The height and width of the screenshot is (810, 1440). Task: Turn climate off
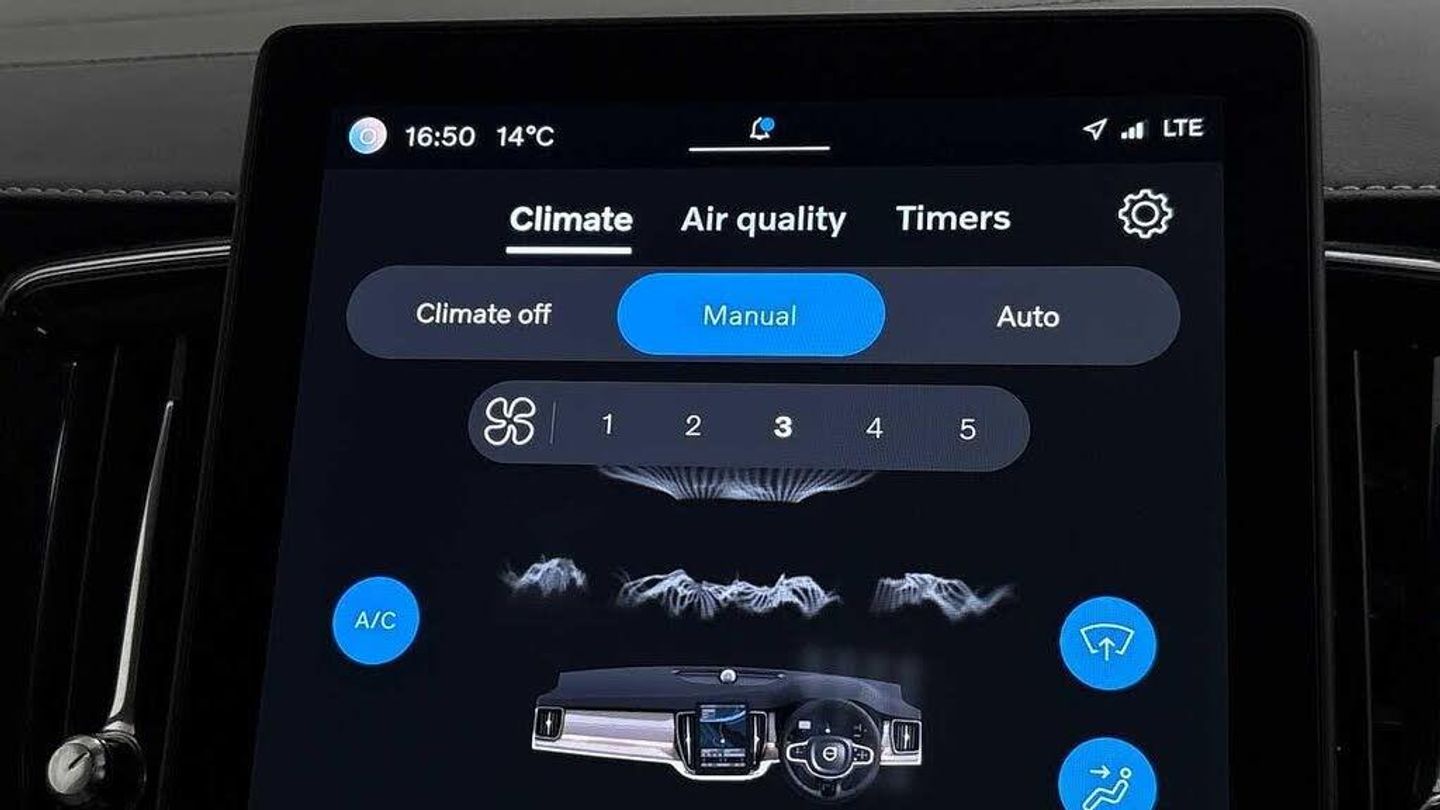[483, 314]
